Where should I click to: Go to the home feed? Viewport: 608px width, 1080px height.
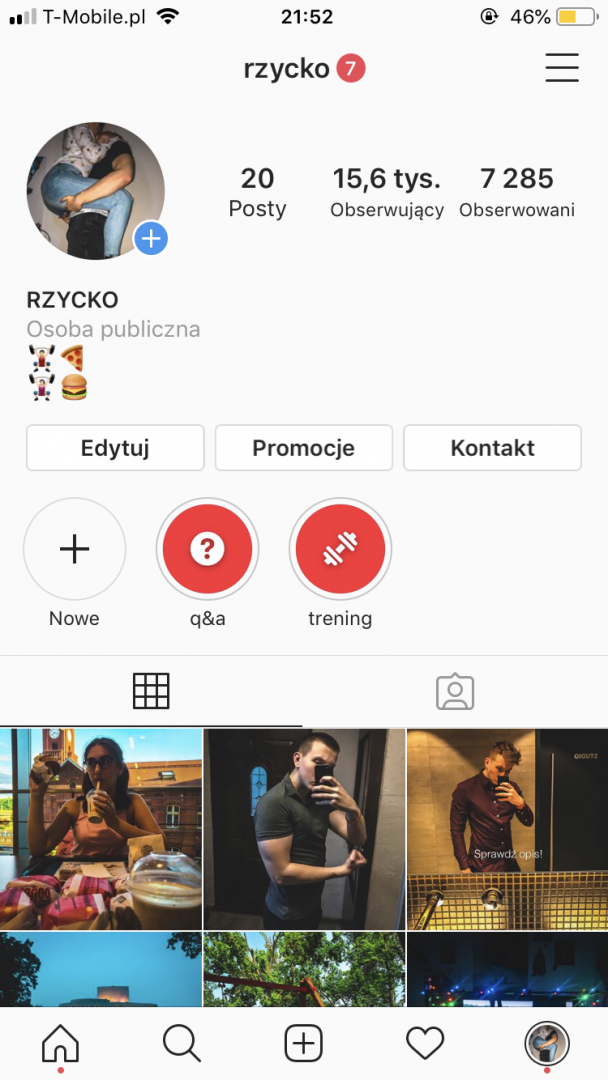coord(60,1044)
